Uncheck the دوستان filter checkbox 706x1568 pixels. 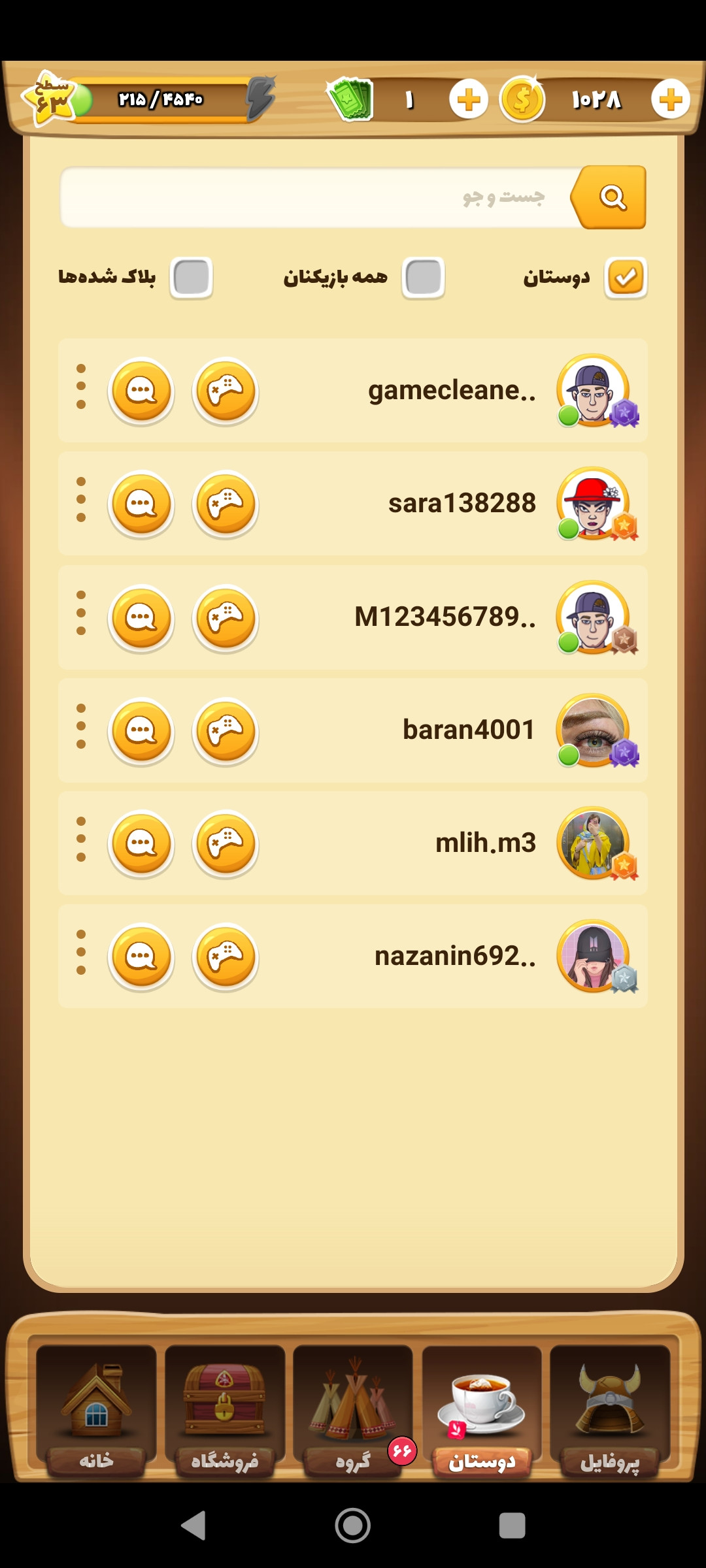click(x=626, y=278)
